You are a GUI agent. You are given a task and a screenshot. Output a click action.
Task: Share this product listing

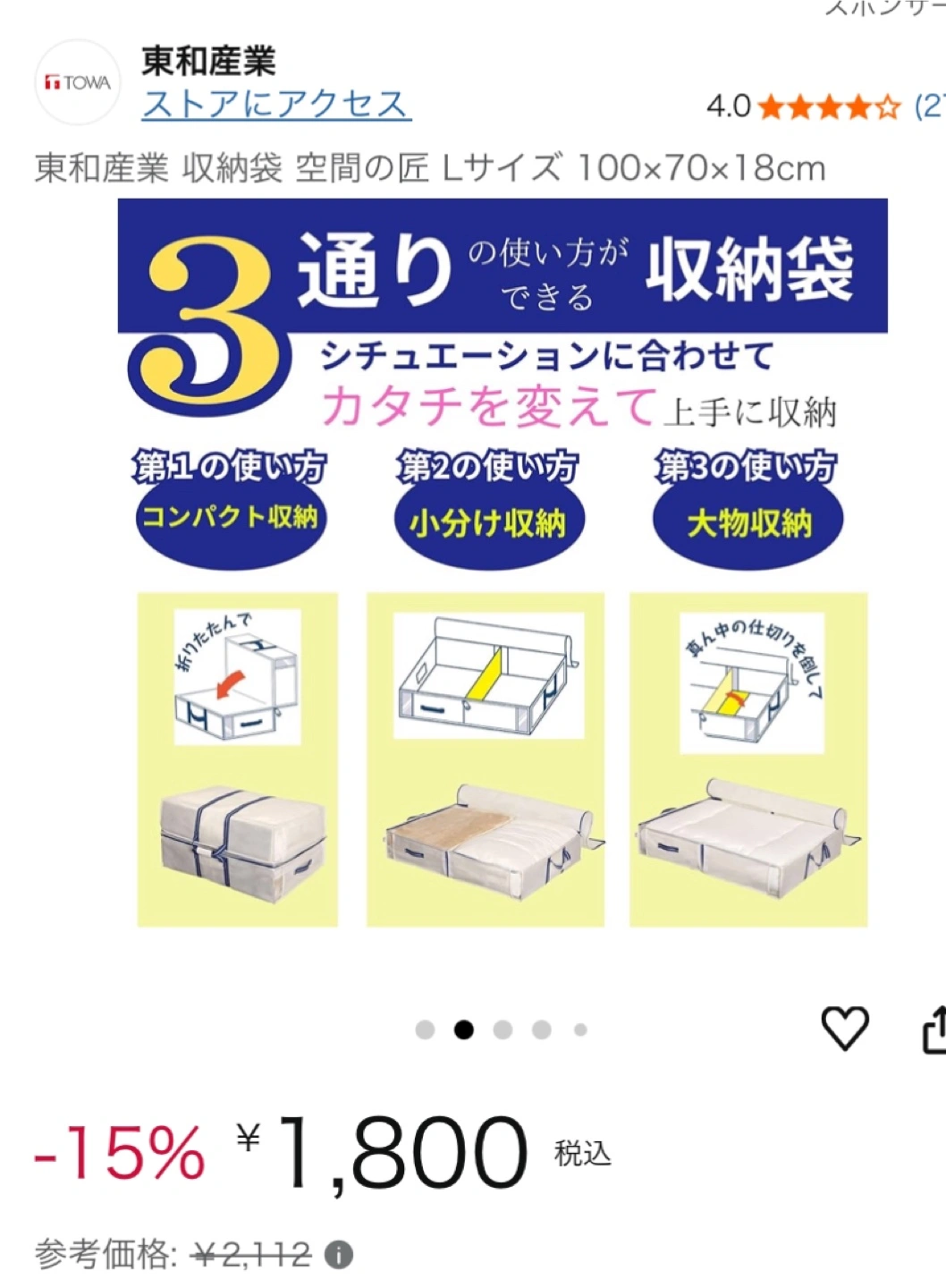933,1029
